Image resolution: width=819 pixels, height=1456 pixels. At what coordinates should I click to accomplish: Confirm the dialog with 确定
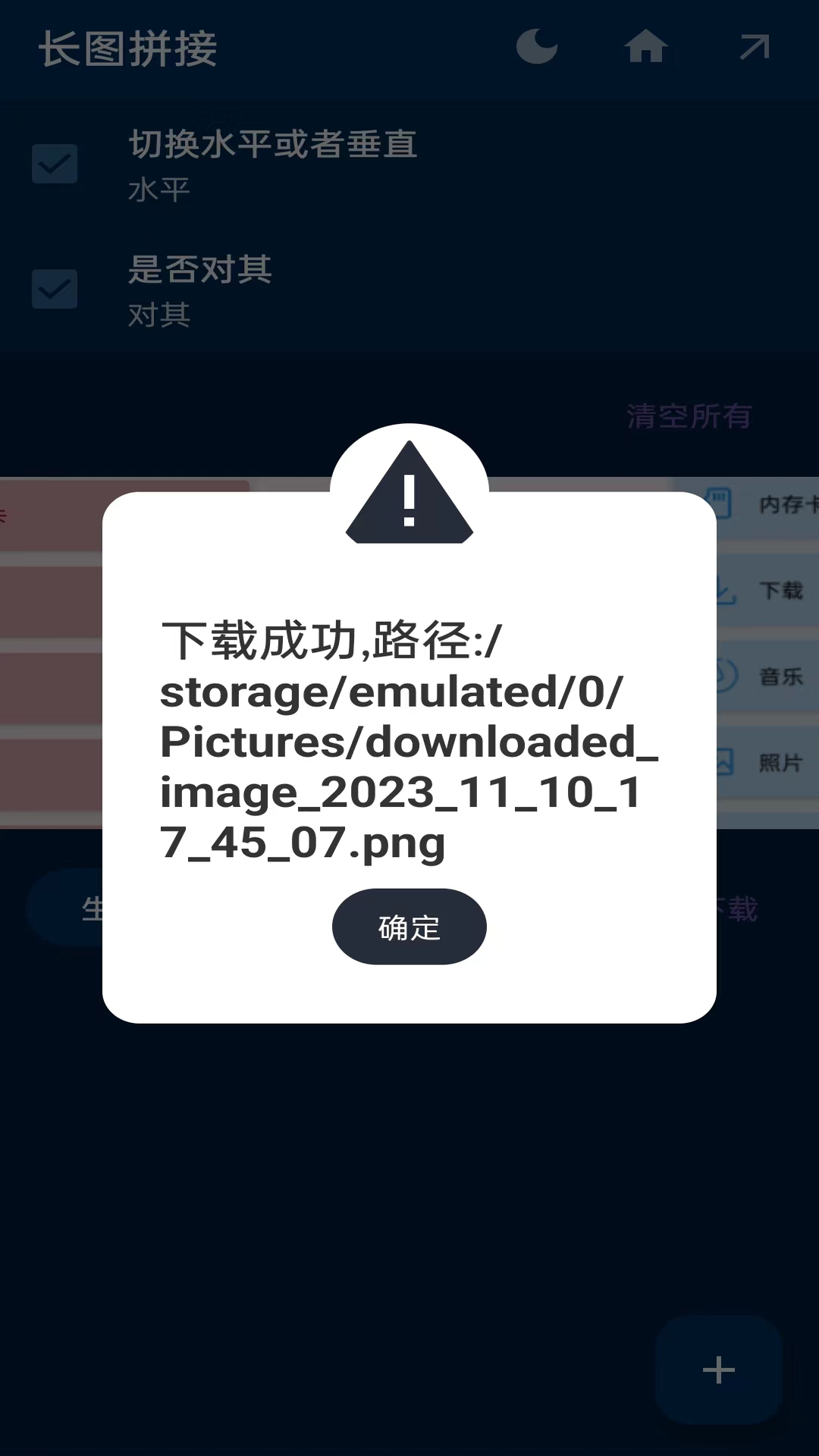(409, 927)
